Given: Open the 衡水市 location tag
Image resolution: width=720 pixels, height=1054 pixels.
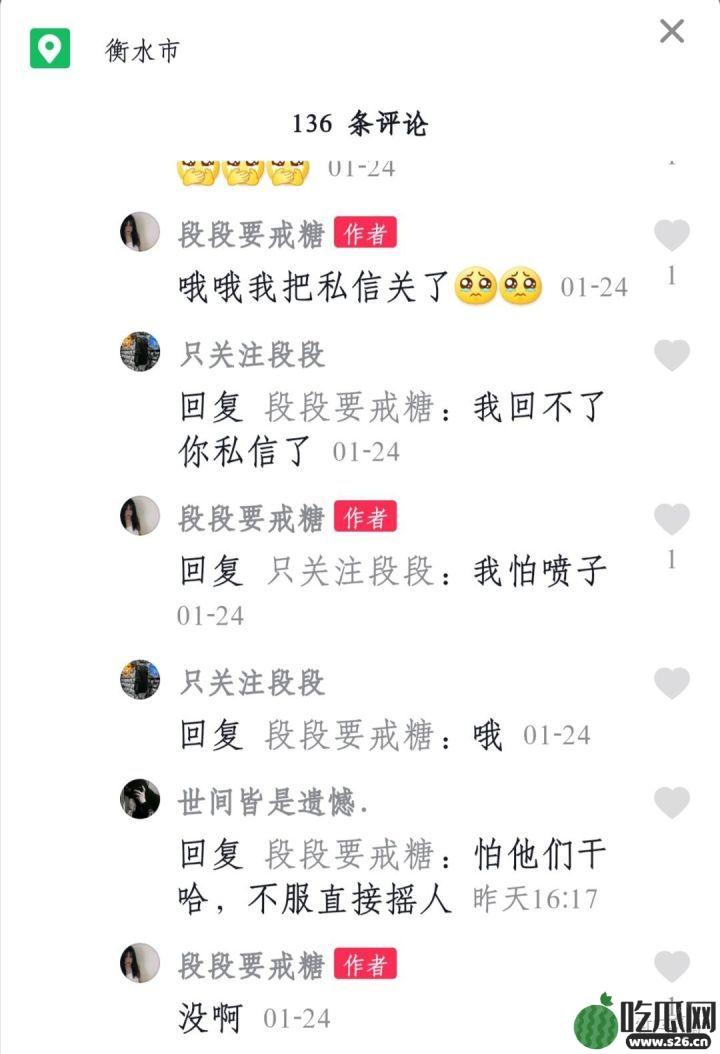Looking at the screenshot, I should point(142,50).
